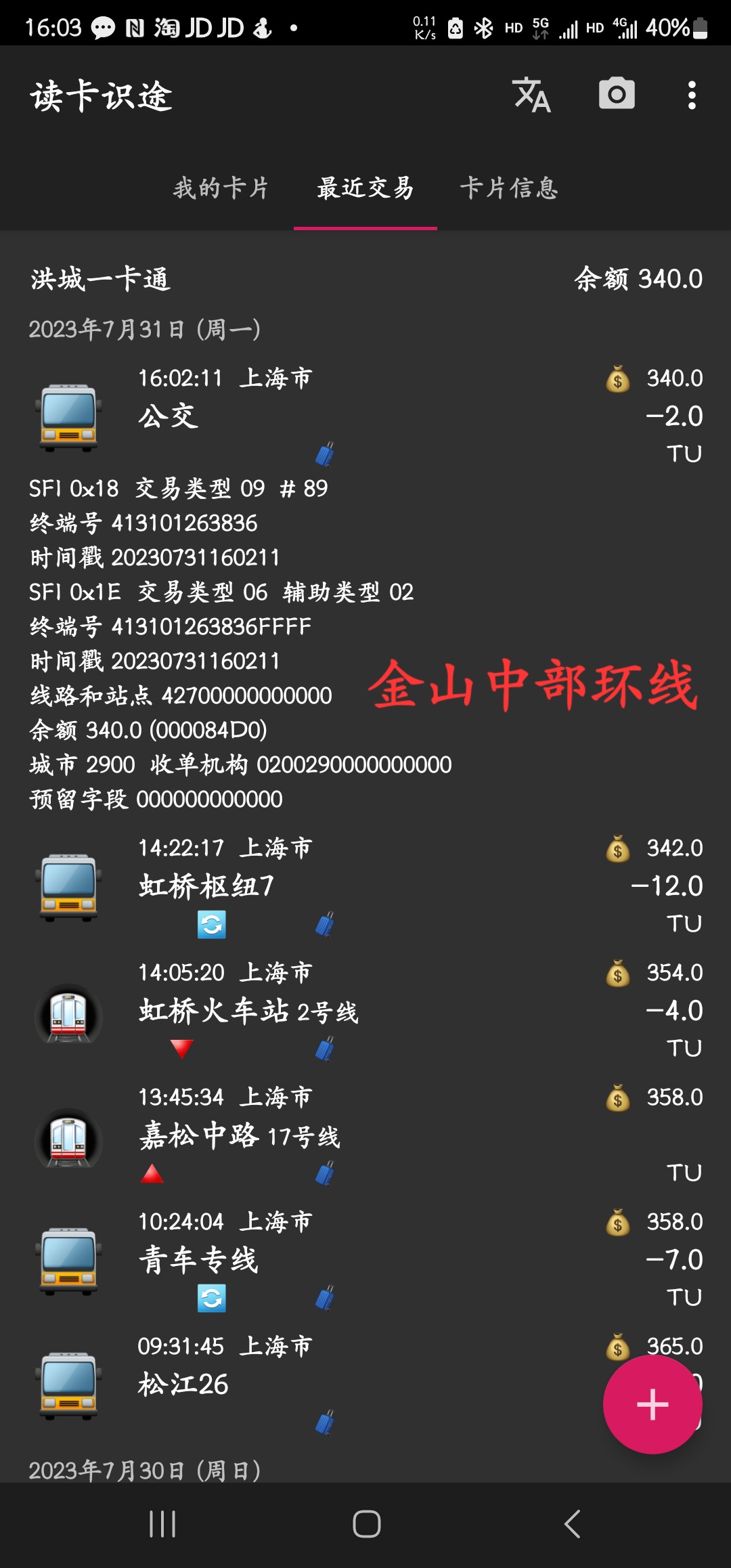
Task: Open the three-dot overflow menu
Action: [691, 95]
